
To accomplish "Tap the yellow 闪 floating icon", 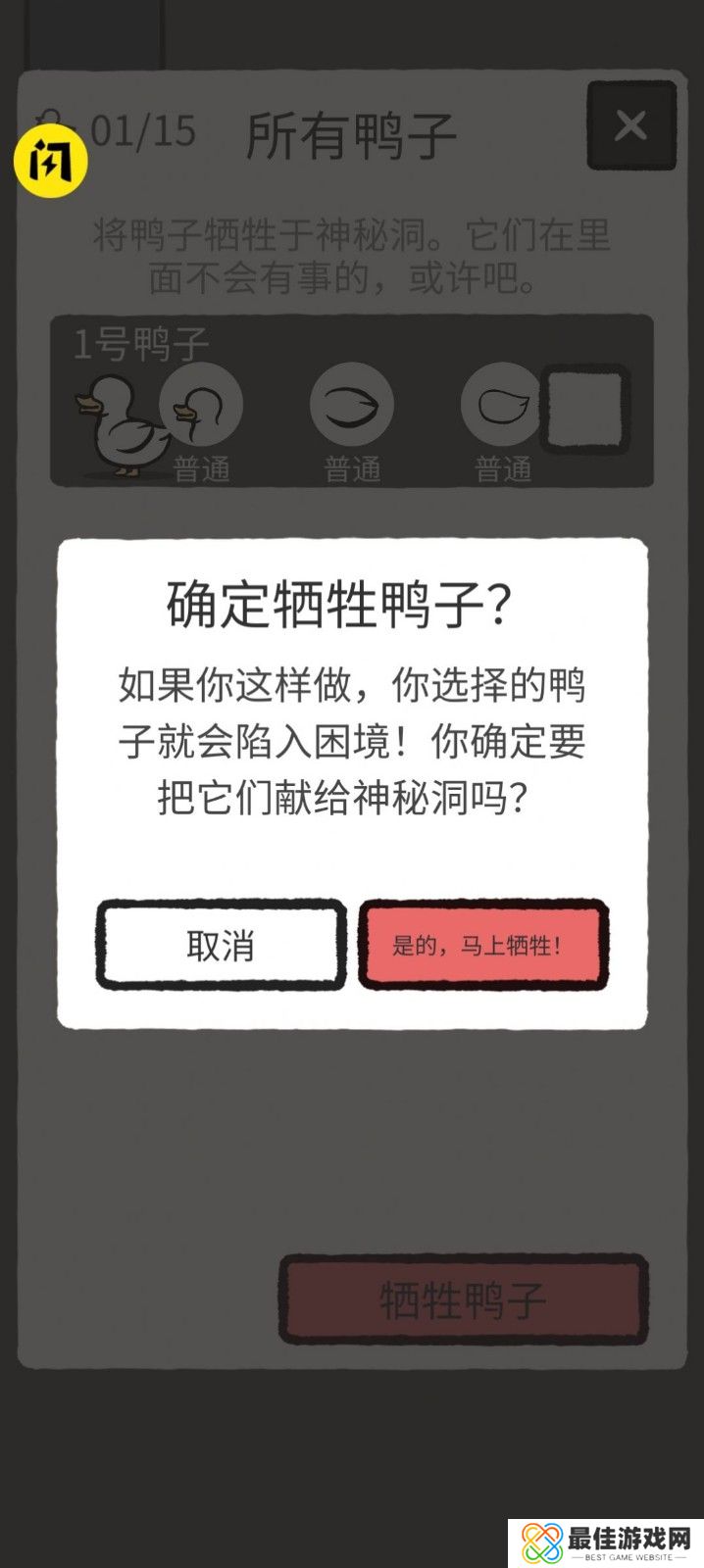I will [x=50, y=160].
